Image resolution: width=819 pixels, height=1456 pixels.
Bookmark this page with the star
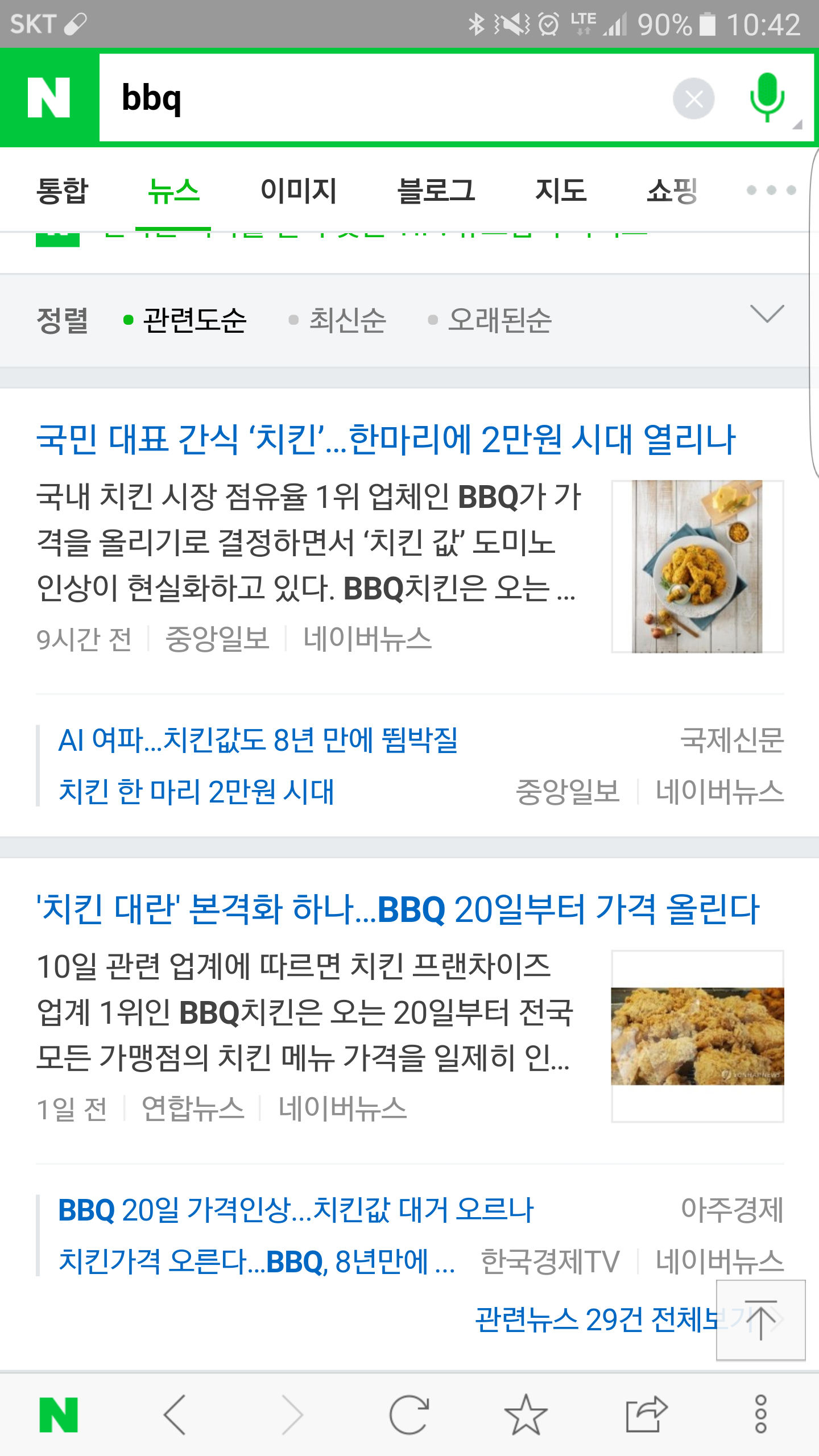526,1414
